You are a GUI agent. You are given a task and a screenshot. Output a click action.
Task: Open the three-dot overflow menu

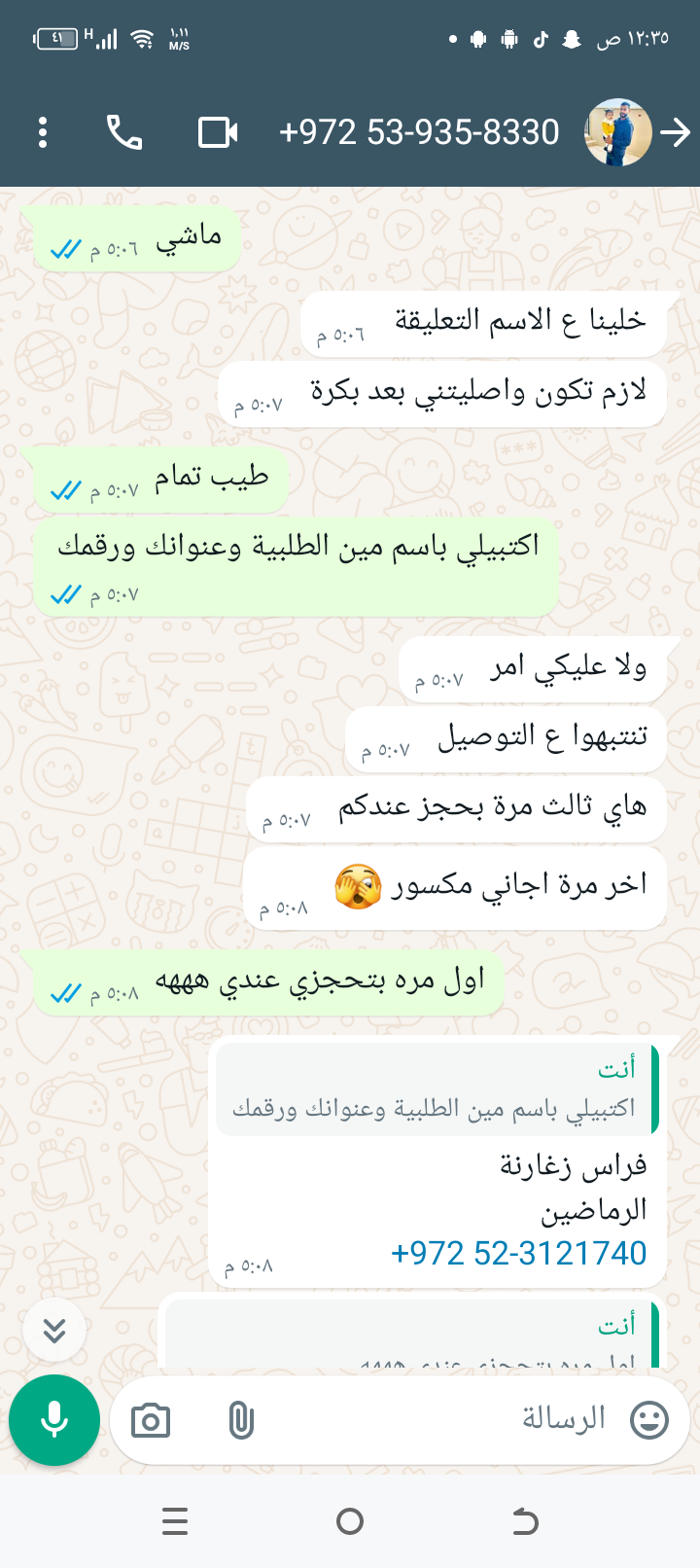click(x=43, y=132)
